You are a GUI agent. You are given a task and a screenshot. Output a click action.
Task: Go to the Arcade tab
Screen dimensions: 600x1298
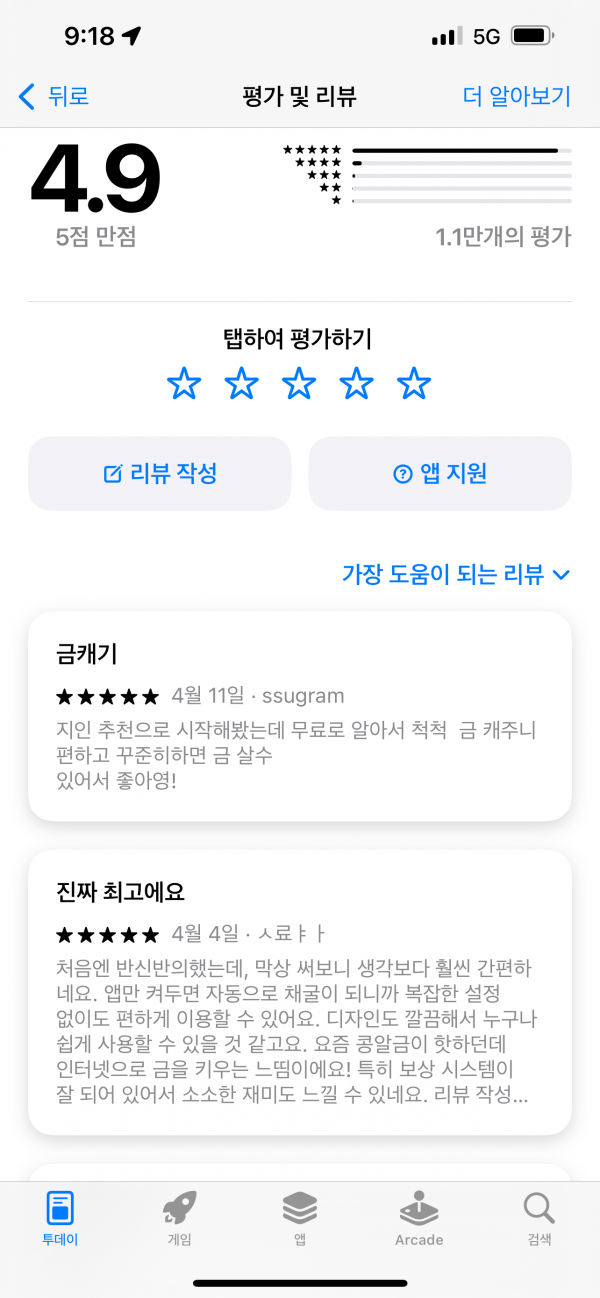(x=419, y=1220)
